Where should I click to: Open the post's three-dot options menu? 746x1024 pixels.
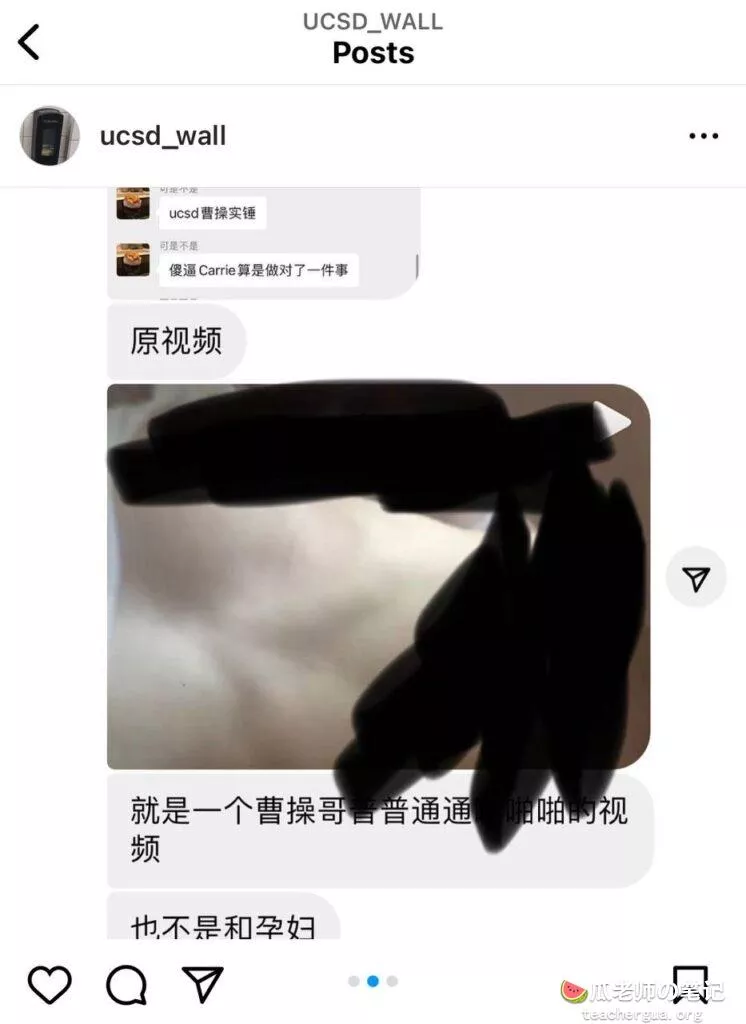pos(703,136)
